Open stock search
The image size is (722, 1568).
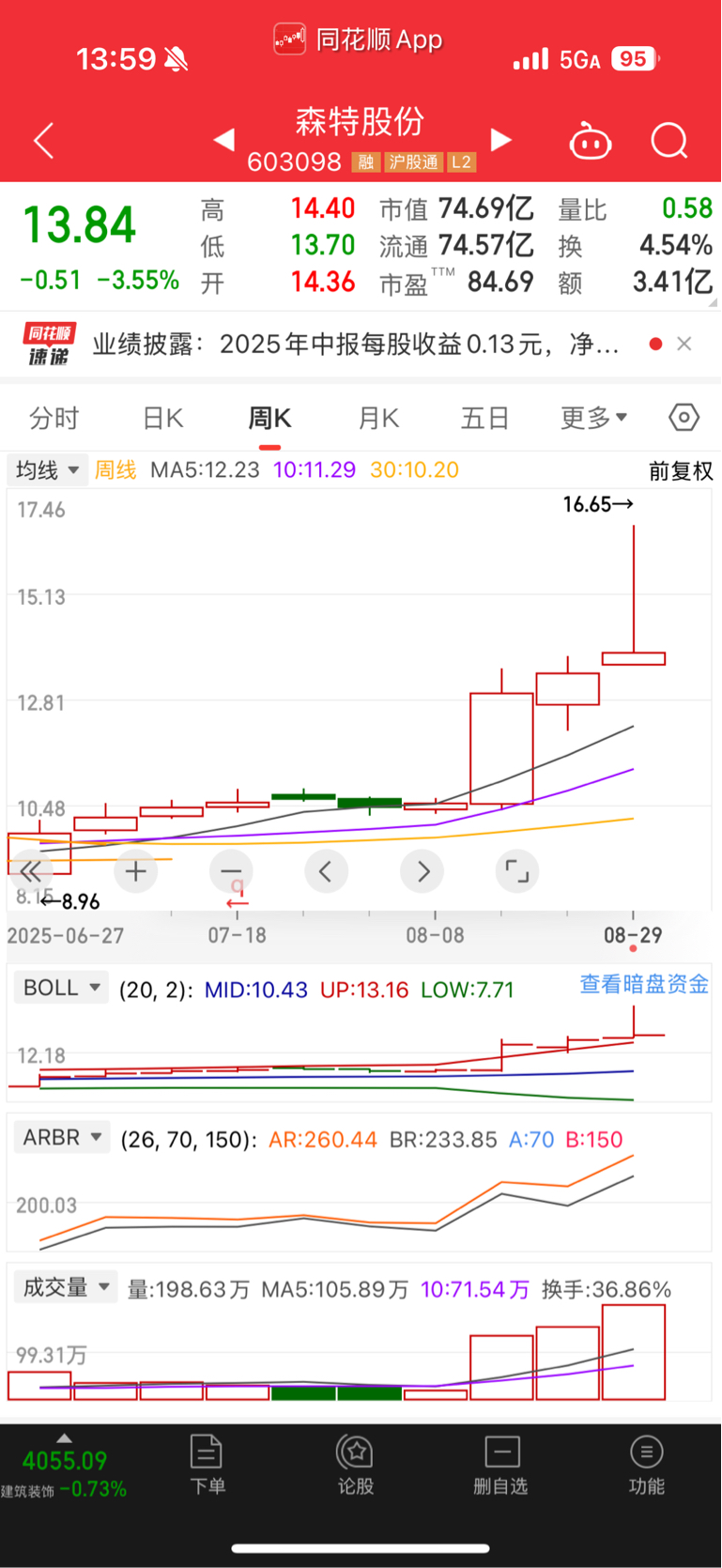[669, 141]
